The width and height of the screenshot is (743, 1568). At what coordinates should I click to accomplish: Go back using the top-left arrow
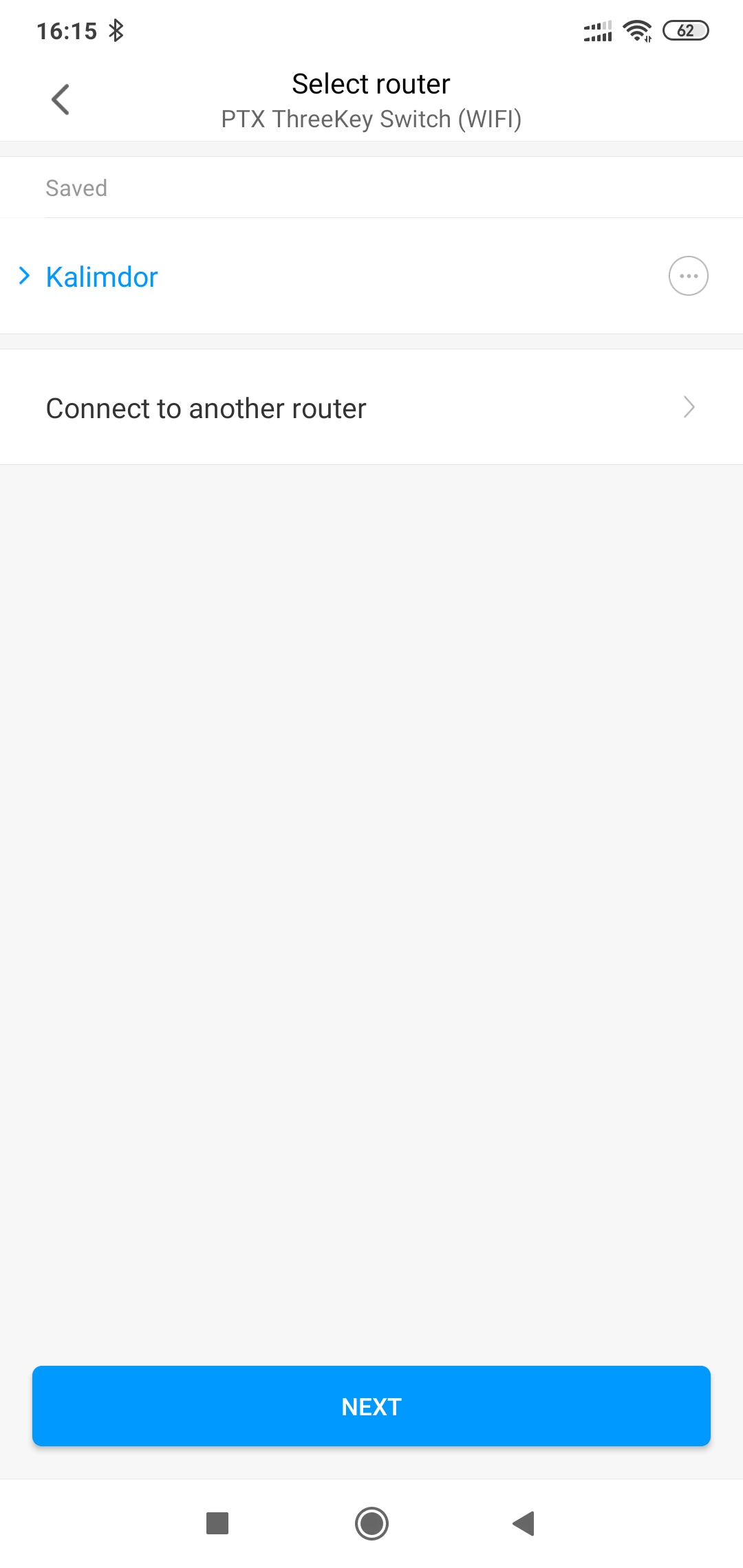click(x=61, y=100)
